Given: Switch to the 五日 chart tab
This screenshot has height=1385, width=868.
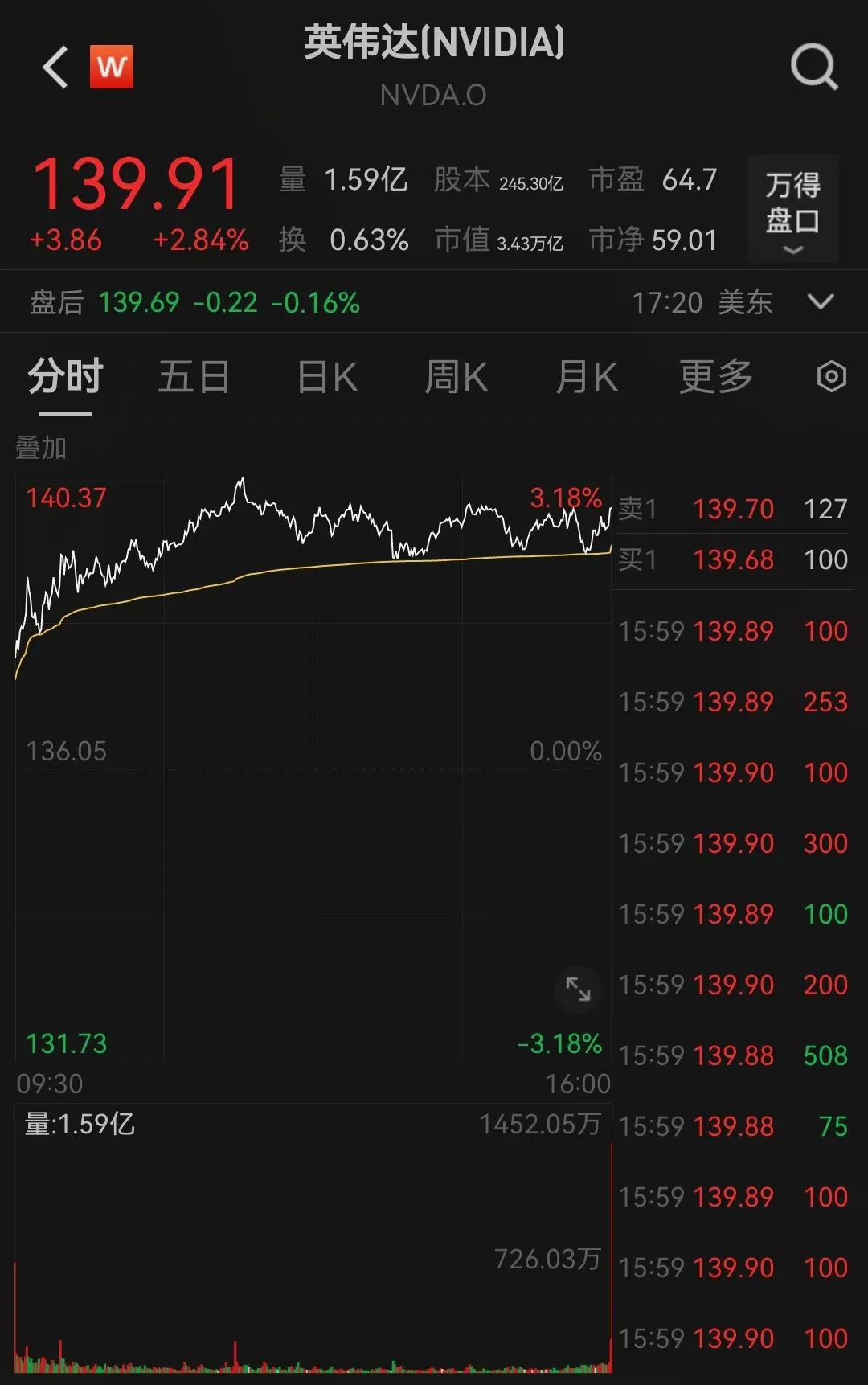Looking at the screenshot, I should [194, 376].
